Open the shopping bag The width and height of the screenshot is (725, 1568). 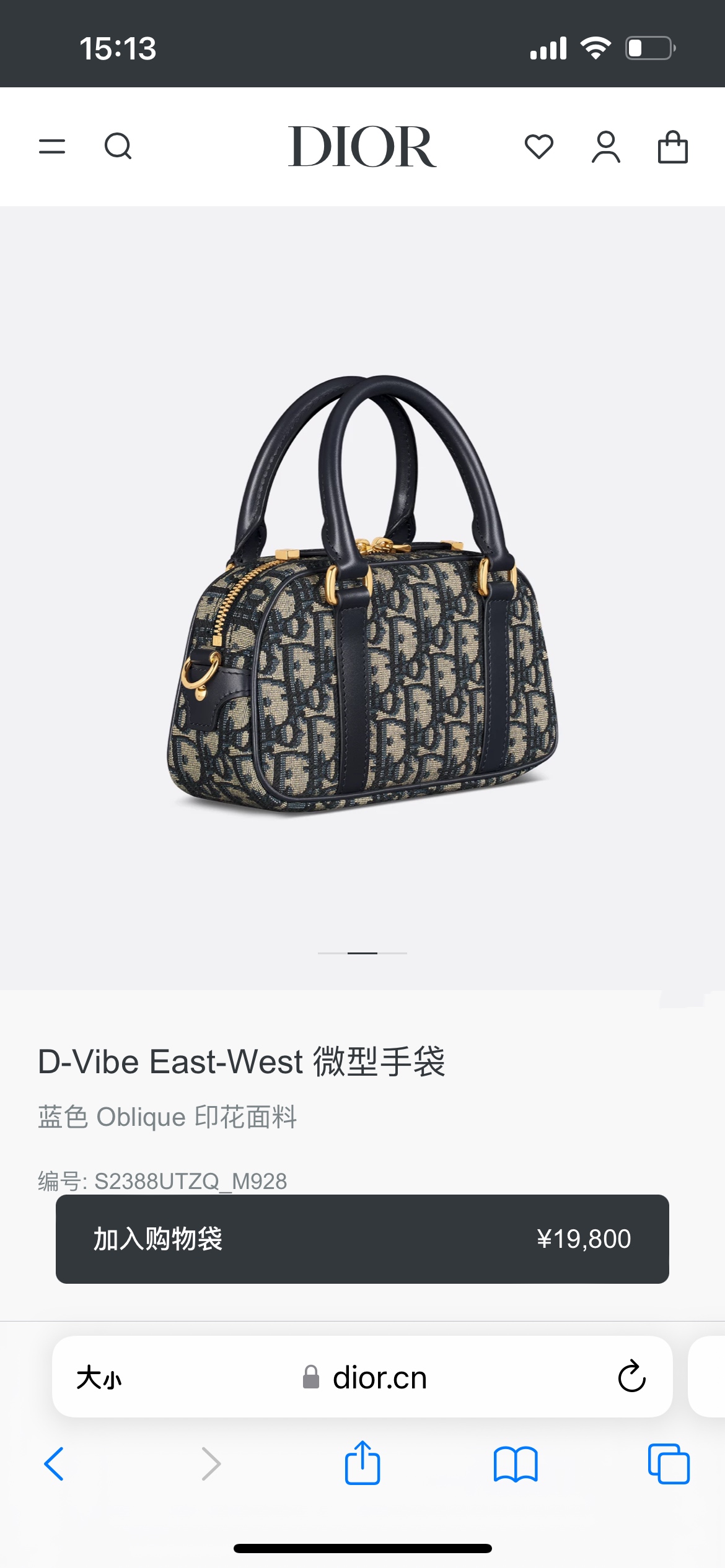pos(672,147)
